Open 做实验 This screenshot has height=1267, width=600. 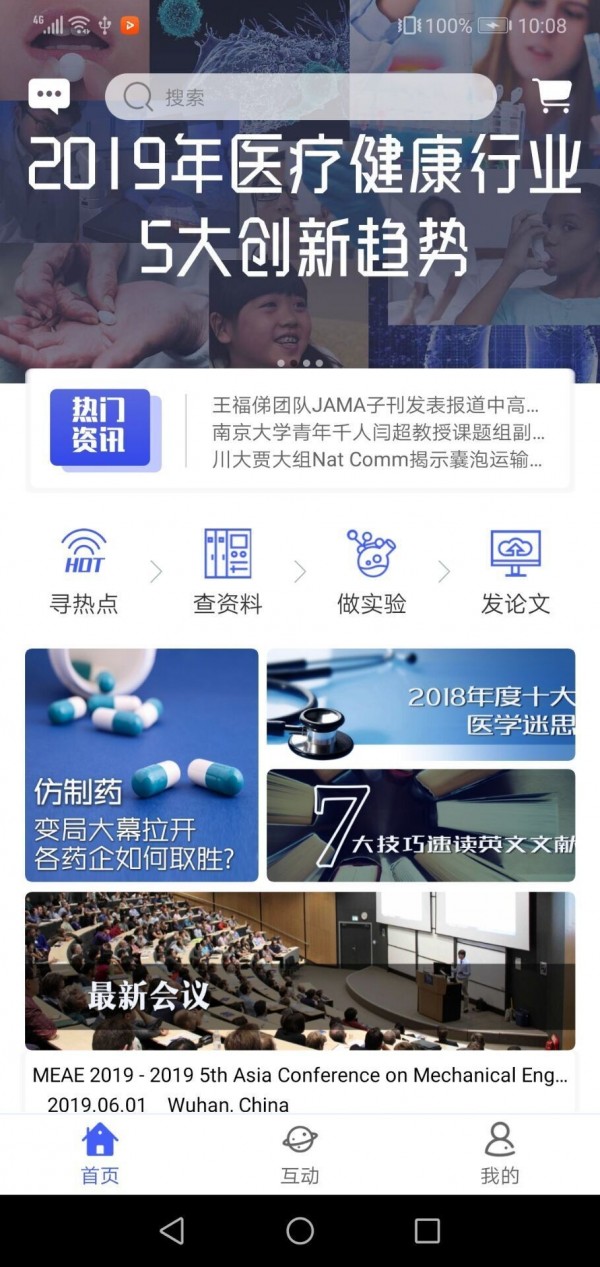pos(371,572)
